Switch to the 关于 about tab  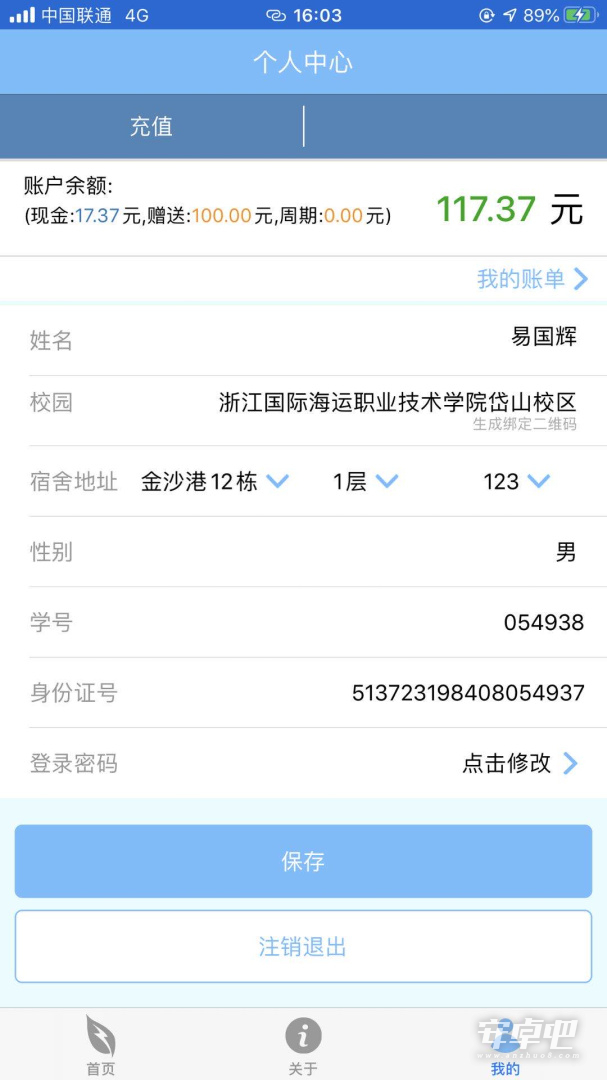(303, 1045)
